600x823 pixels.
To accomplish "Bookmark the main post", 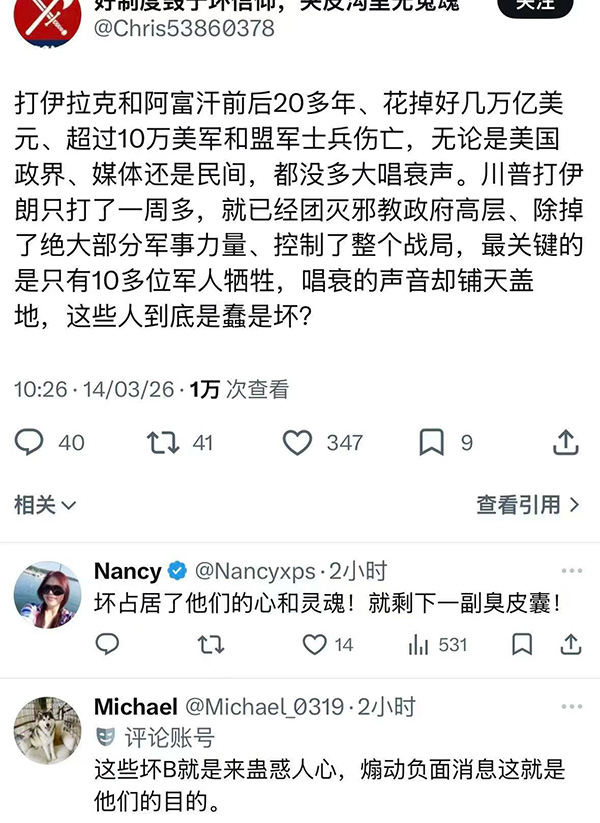I will [x=431, y=442].
